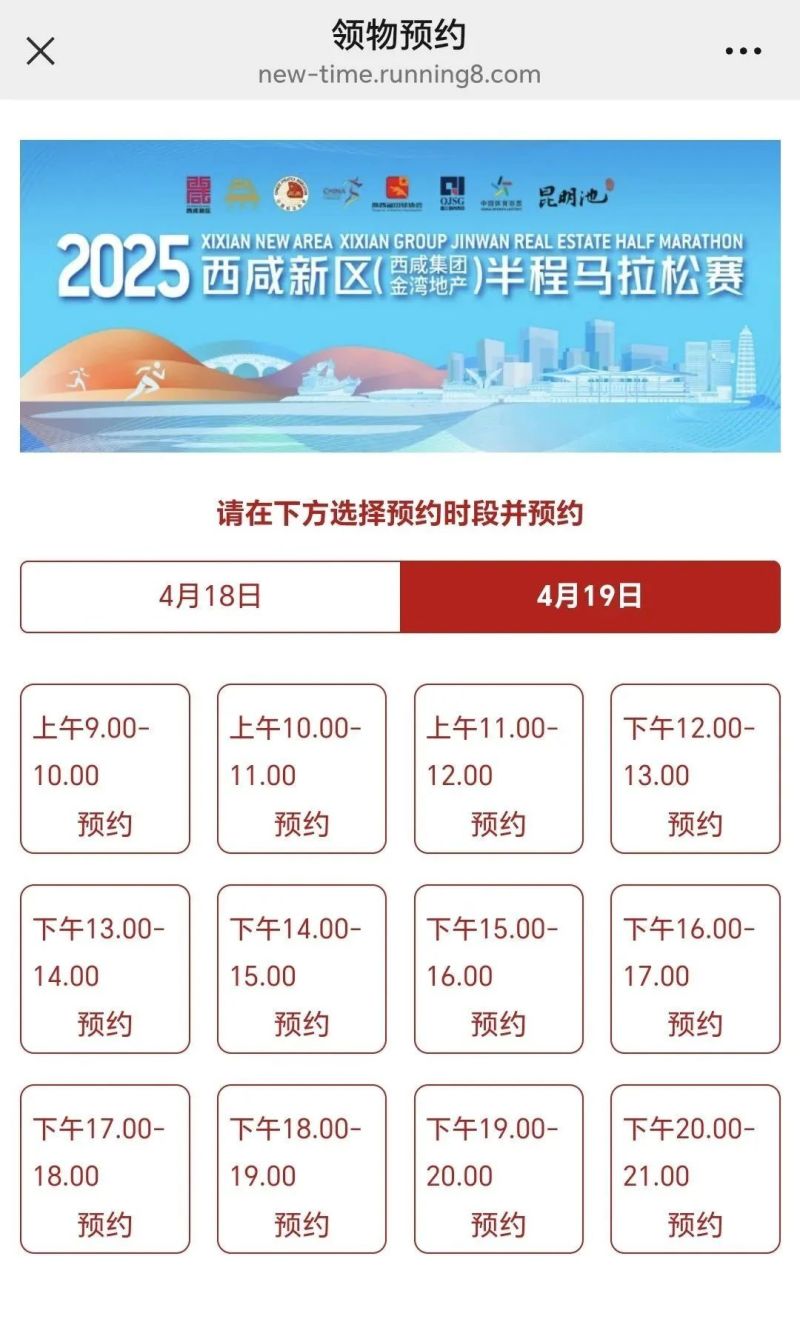
Task: Reserve the 下午19.00-20.00 slot
Action: 498,1224
